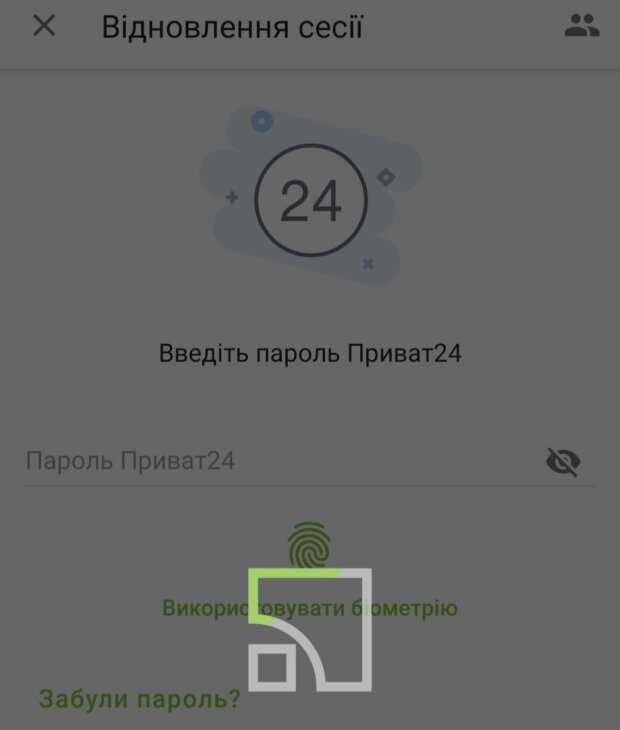Open the accounts switch icon
This screenshot has height=730, width=620.
(581, 27)
